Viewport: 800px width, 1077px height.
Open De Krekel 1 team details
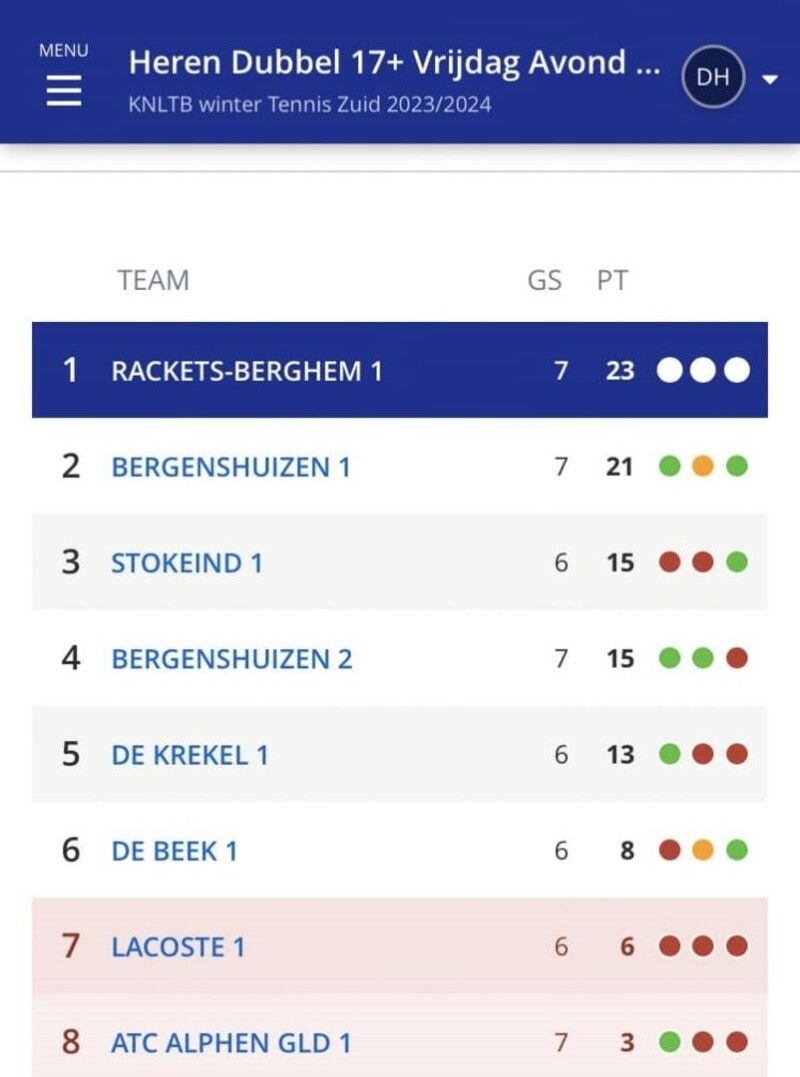coord(190,755)
